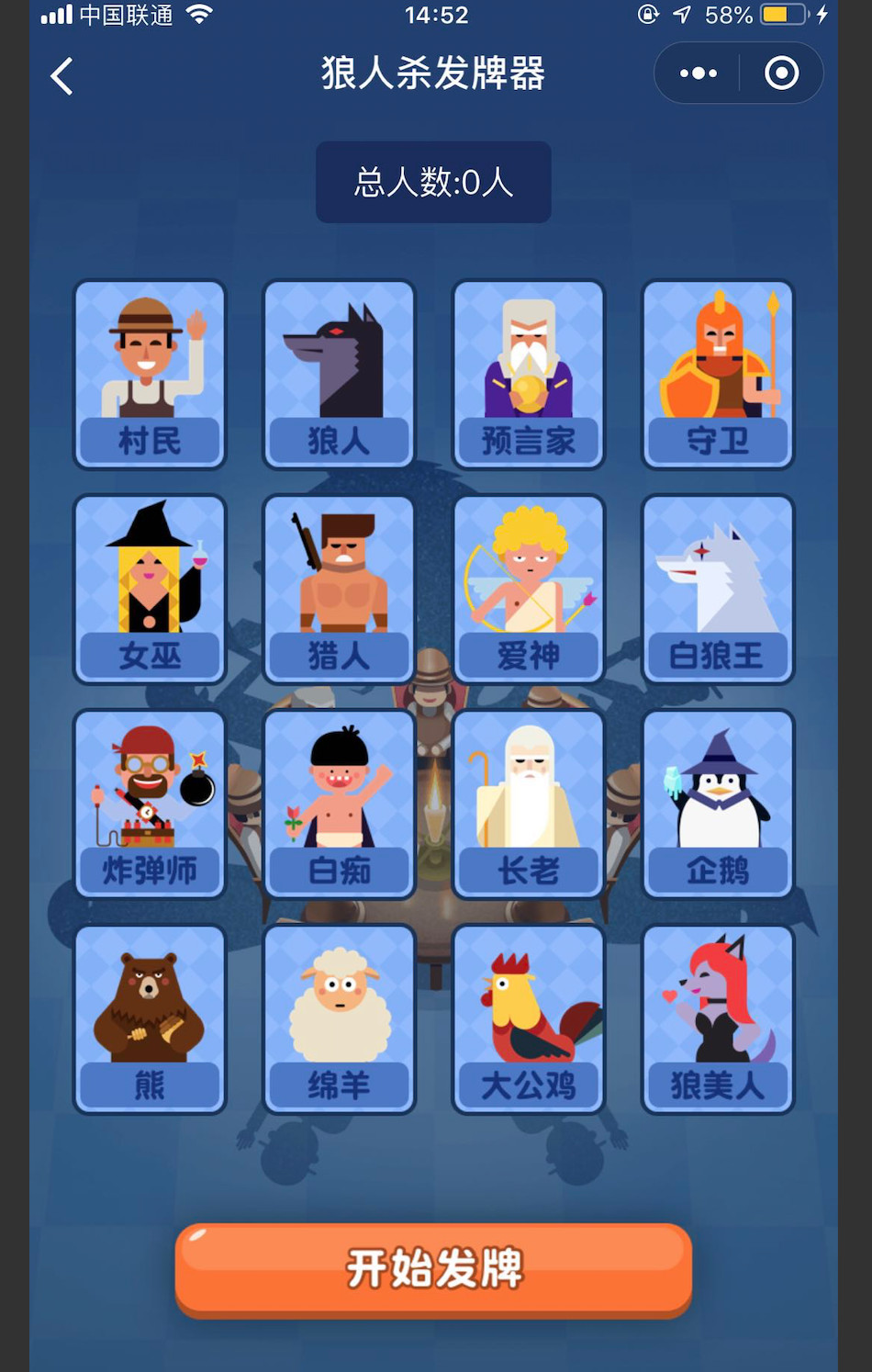The image size is (872, 1372).
Task: Pick the 长老 elder card
Action: [x=529, y=804]
